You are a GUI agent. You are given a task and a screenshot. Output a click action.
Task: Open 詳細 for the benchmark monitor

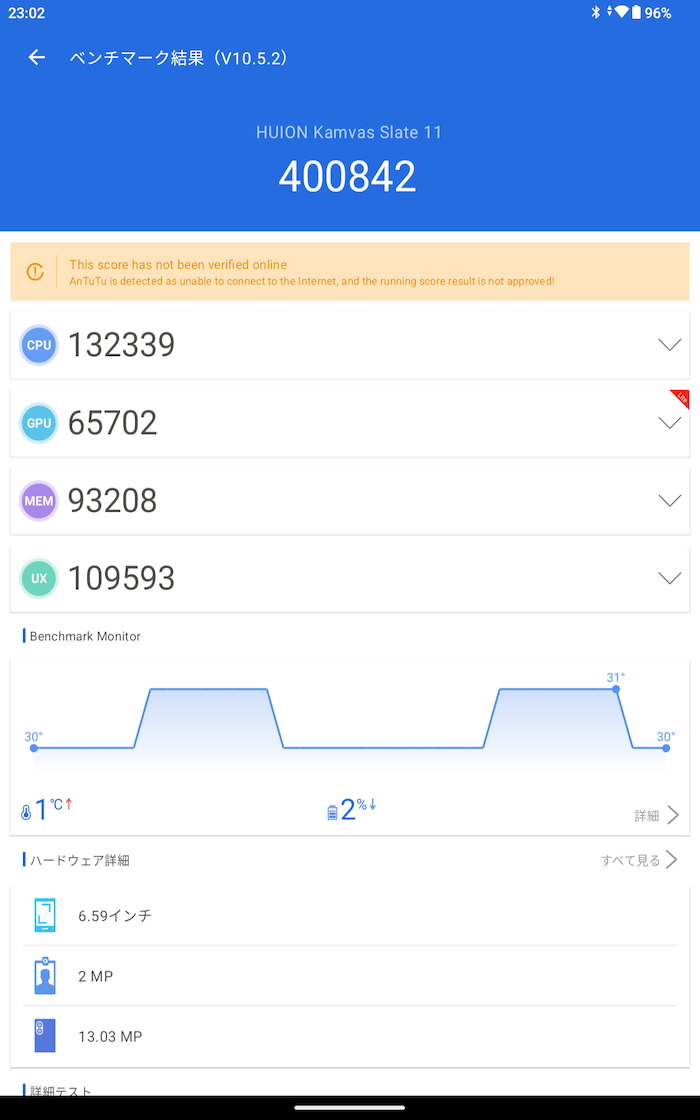[x=656, y=815]
